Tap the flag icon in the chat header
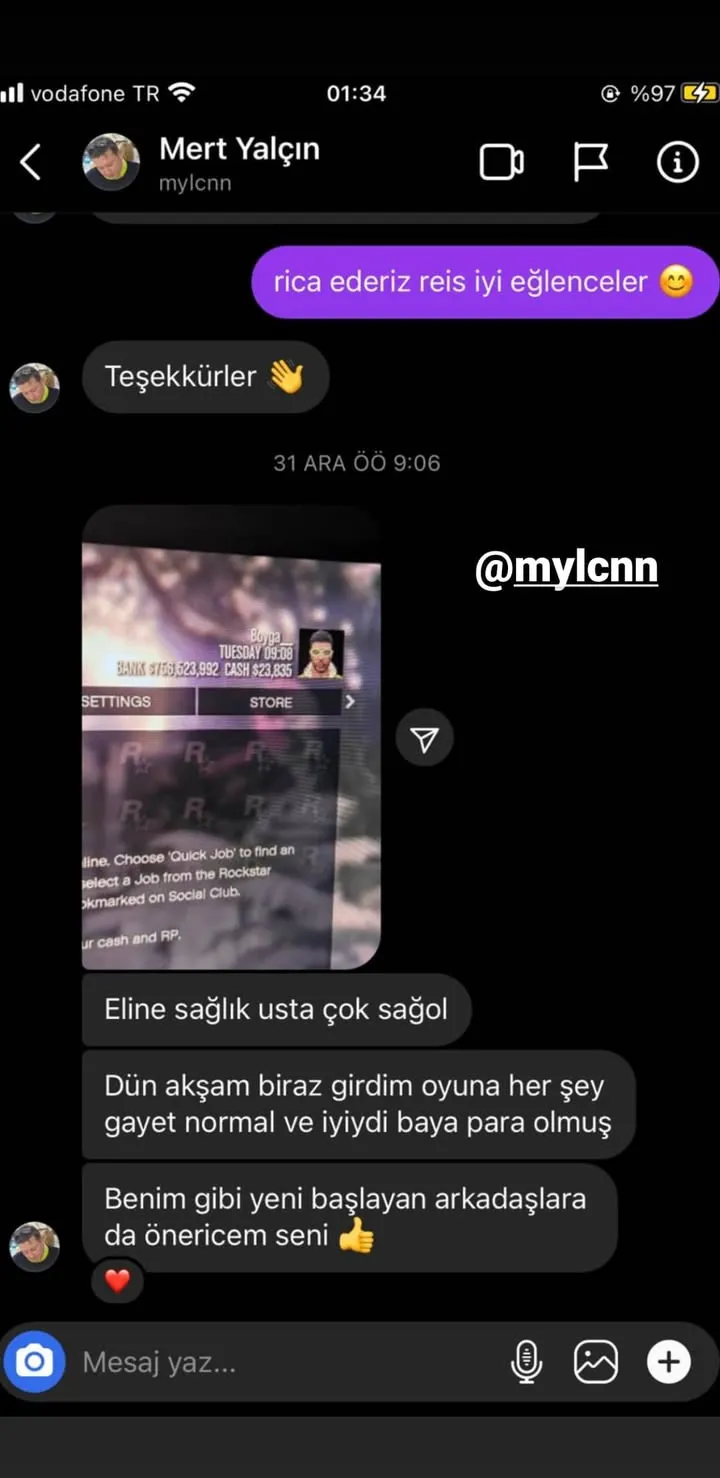 pos(590,162)
